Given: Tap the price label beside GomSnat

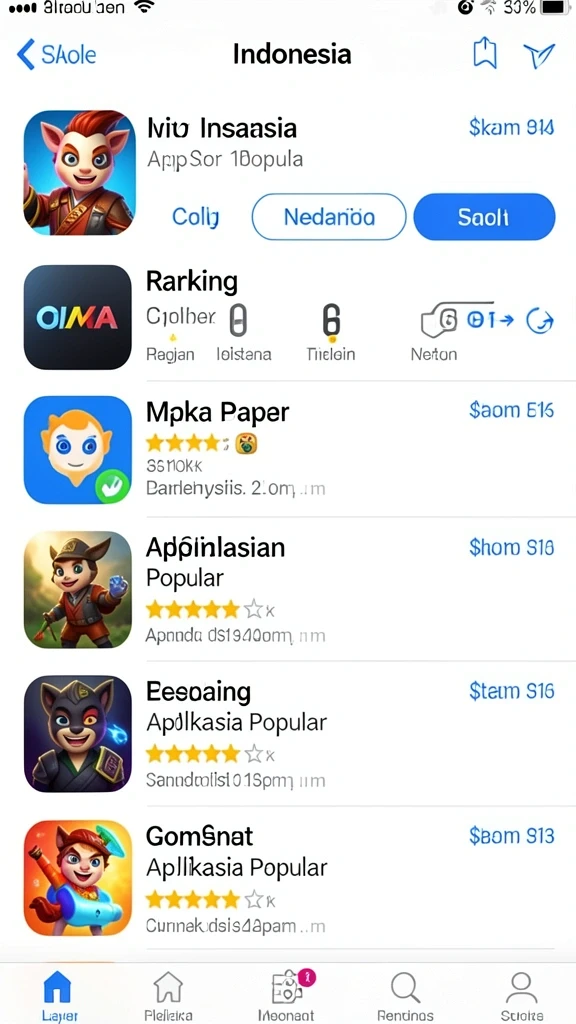Looking at the screenshot, I should tap(511, 835).
